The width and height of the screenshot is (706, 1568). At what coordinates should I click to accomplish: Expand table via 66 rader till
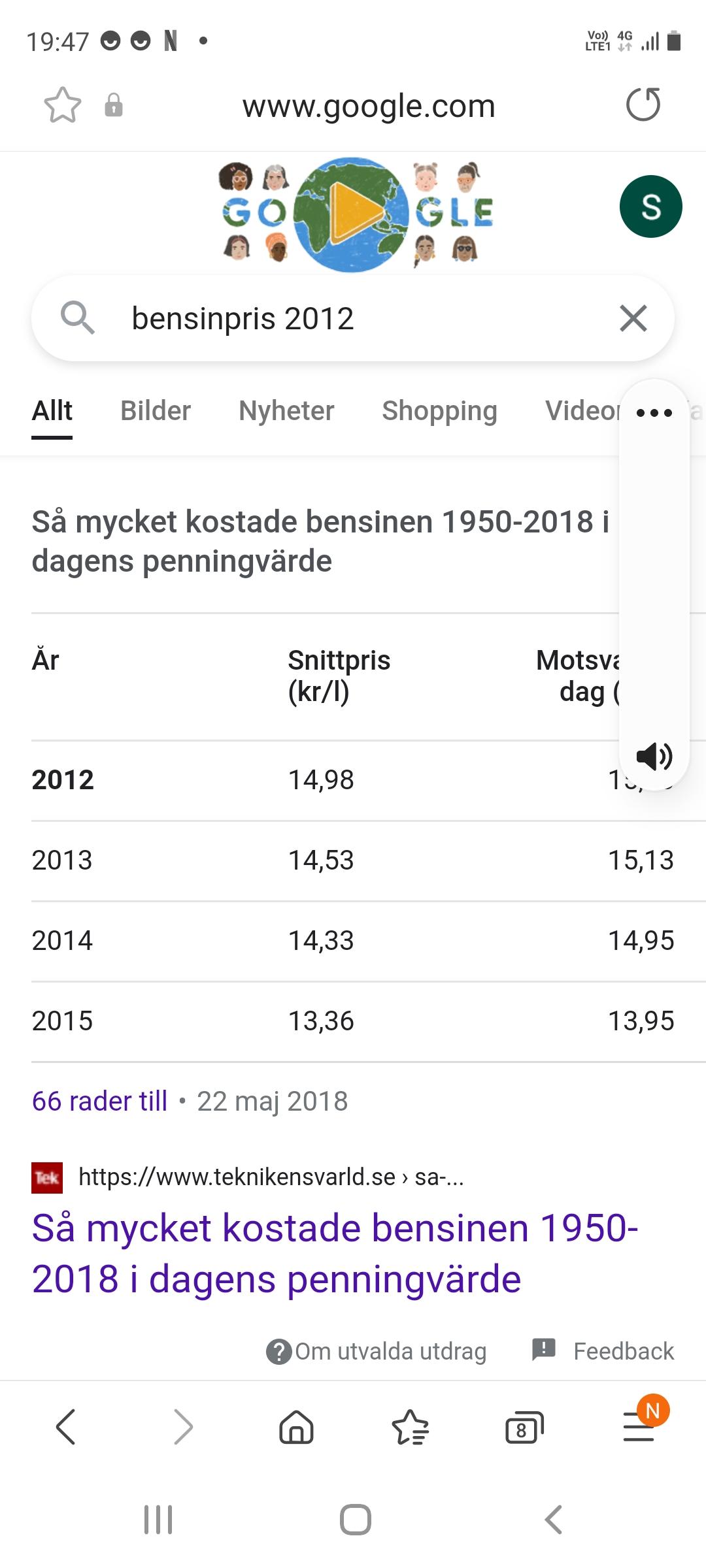(x=100, y=1101)
